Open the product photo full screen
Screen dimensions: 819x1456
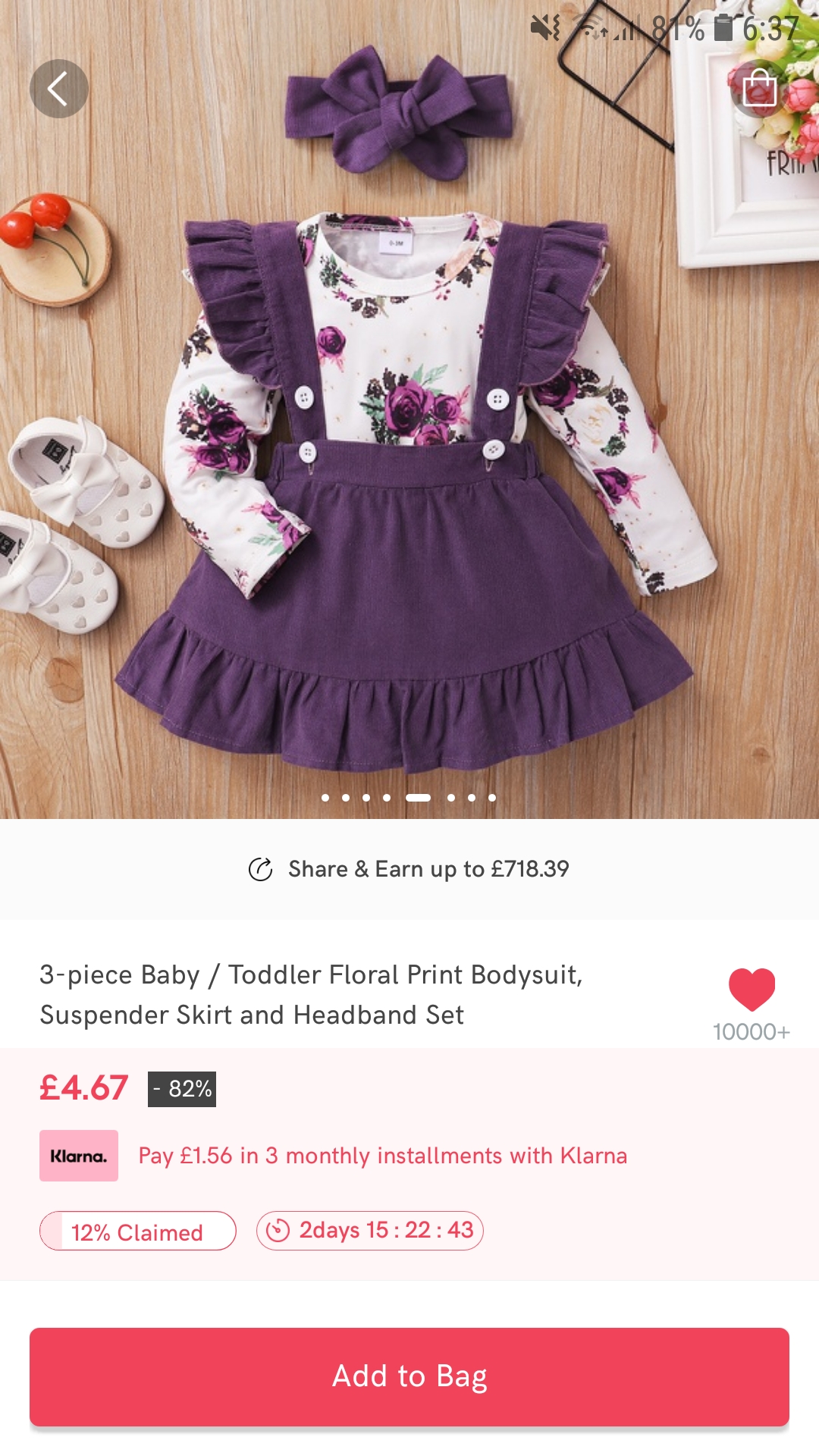409,455
